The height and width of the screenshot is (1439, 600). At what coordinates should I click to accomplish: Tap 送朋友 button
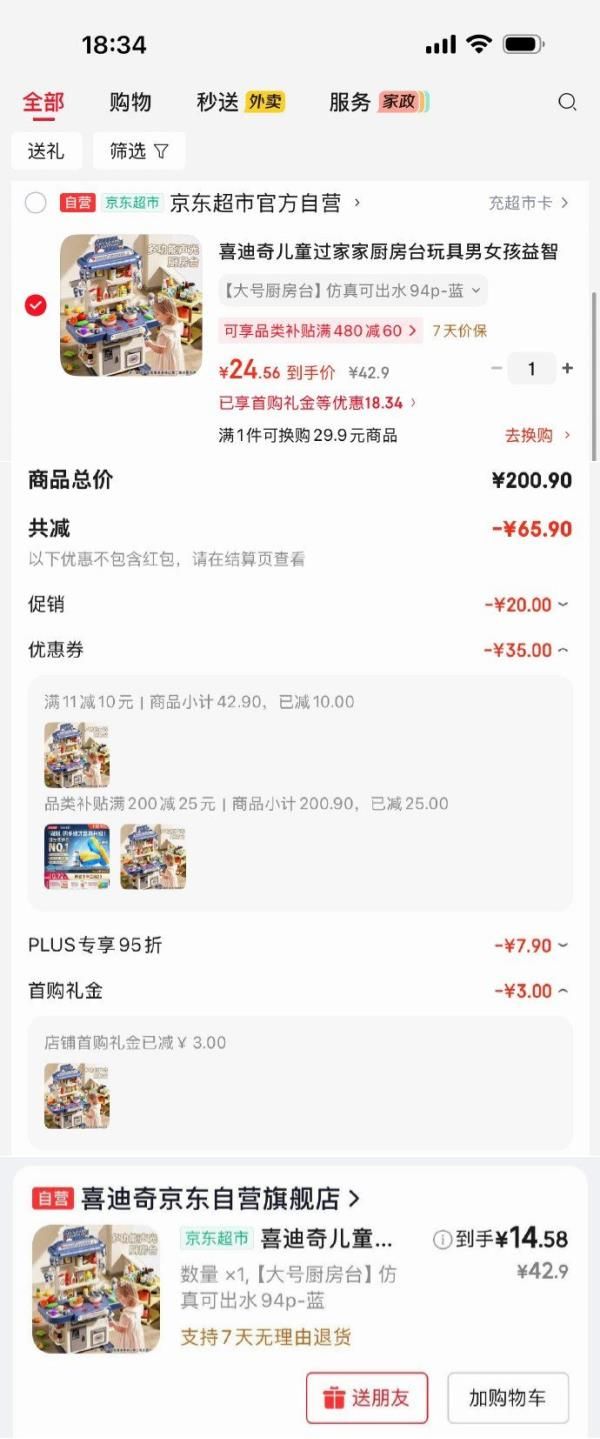click(x=366, y=1397)
